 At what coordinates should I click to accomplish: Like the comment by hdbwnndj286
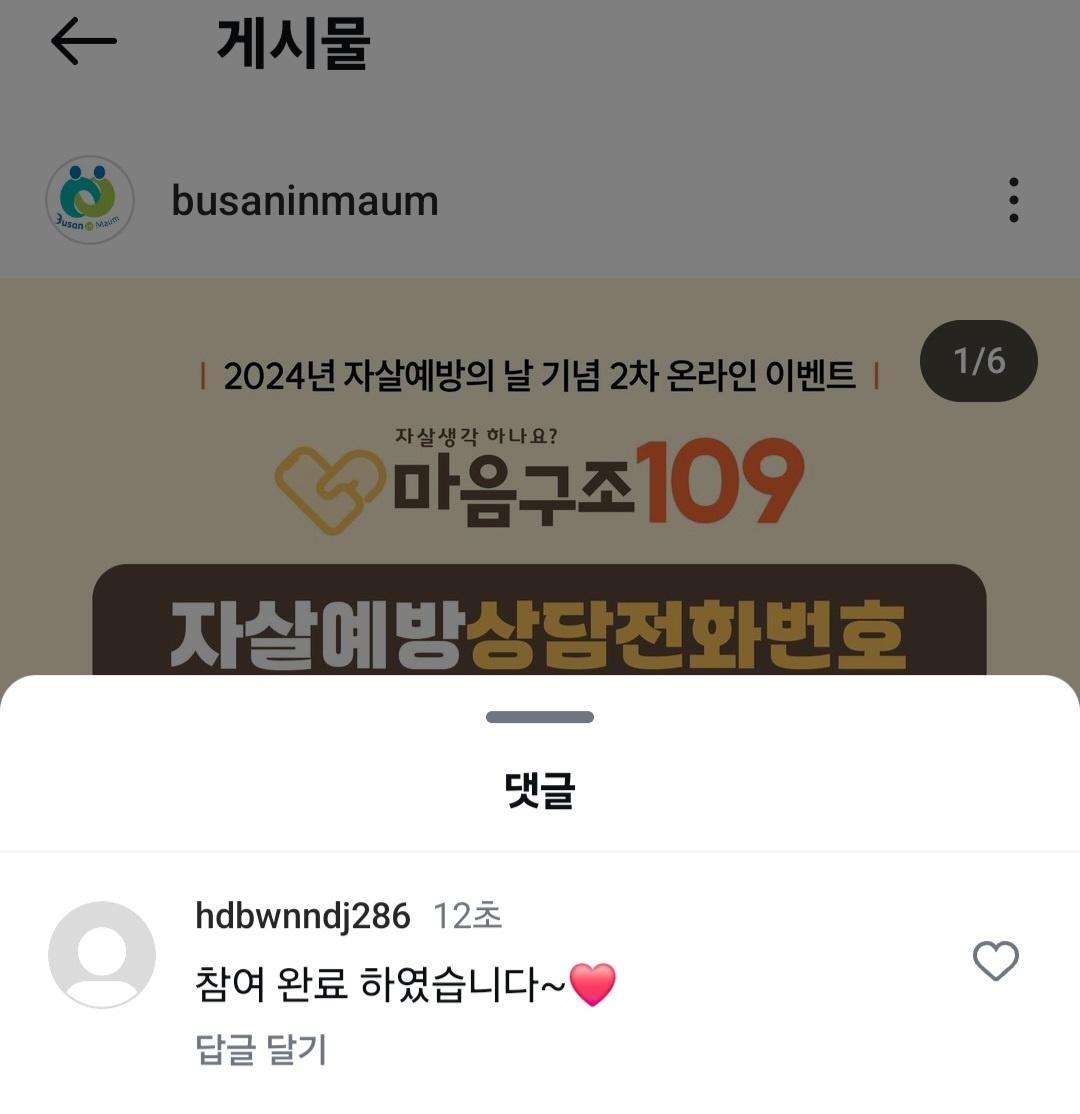tap(995, 962)
